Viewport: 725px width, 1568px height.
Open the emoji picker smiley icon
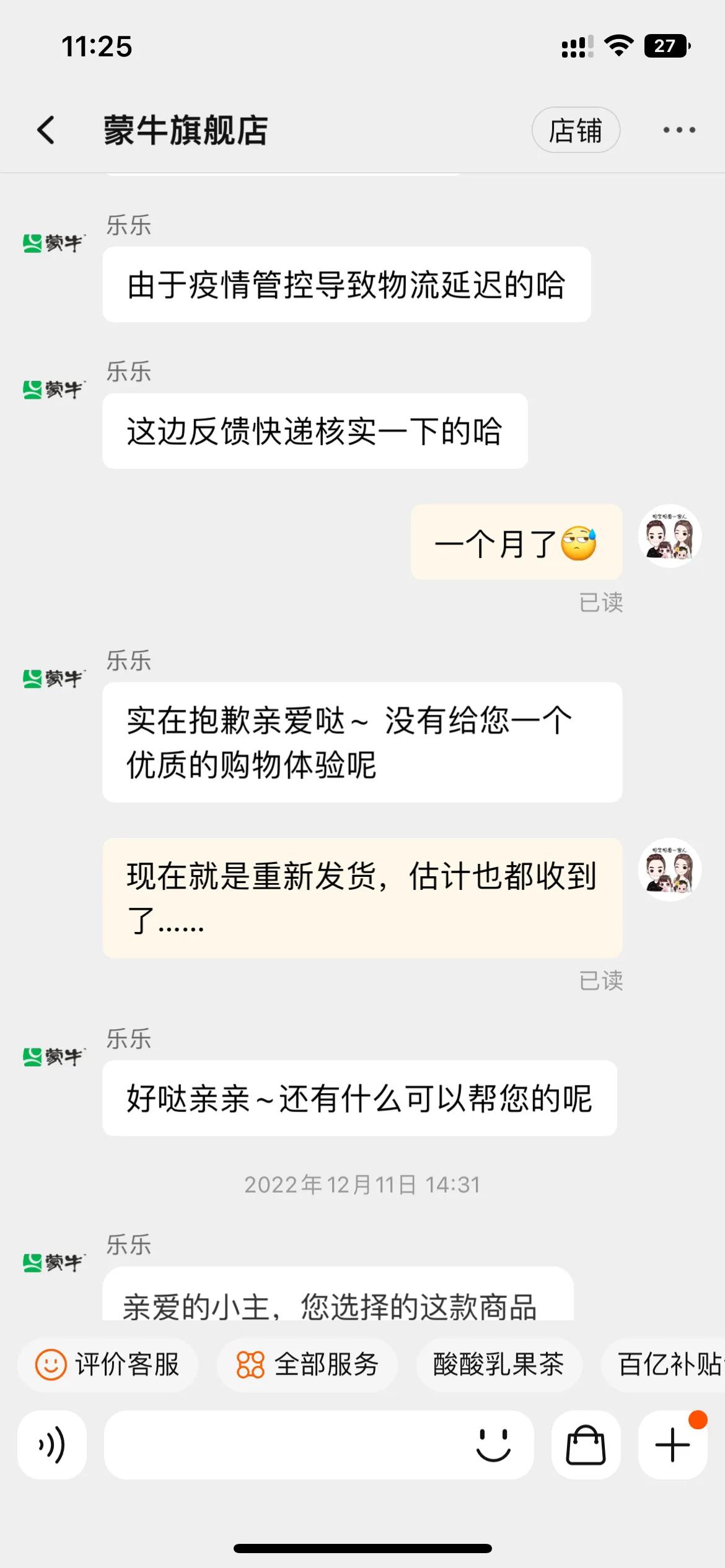(x=493, y=1445)
